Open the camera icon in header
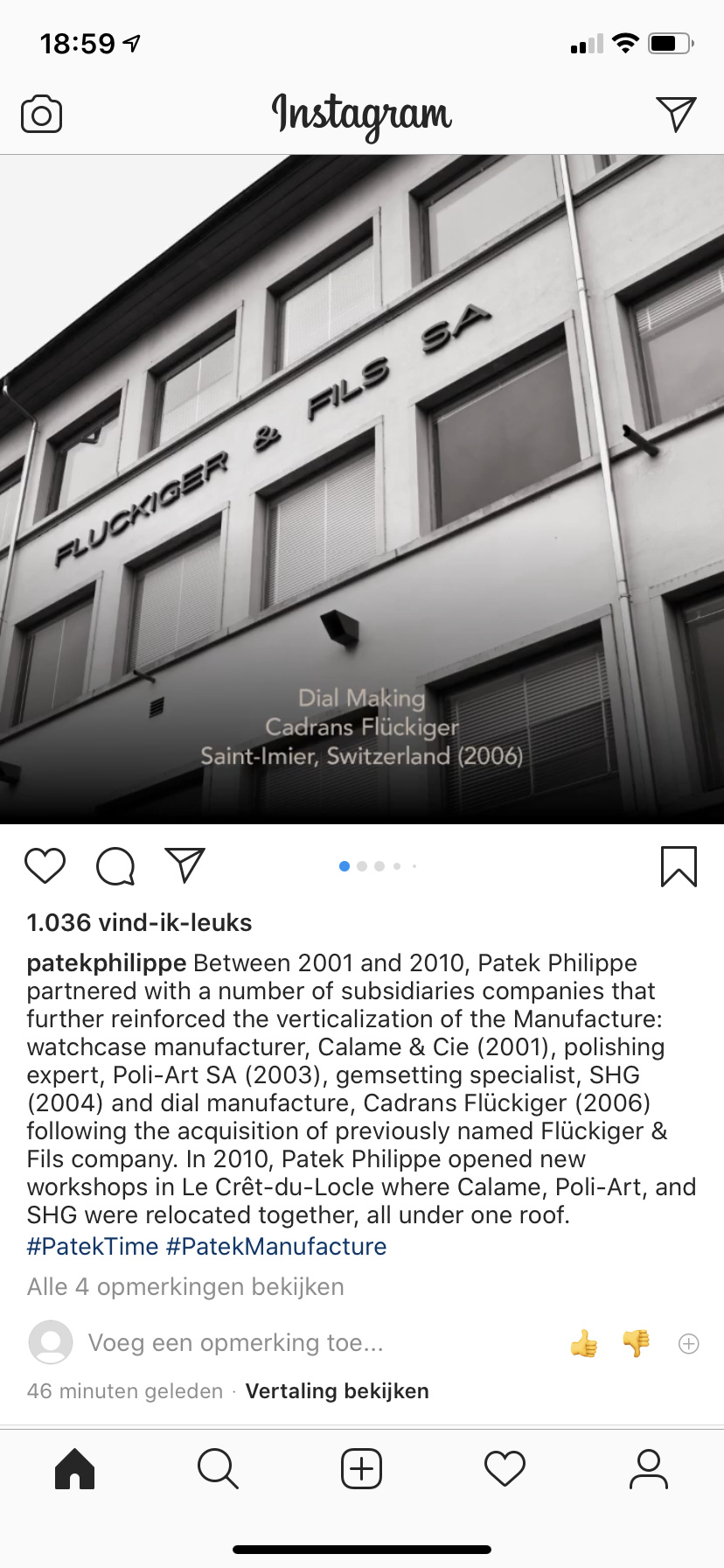Image resolution: width=724 pixels, height=1568 pixels. click(41, 115)
